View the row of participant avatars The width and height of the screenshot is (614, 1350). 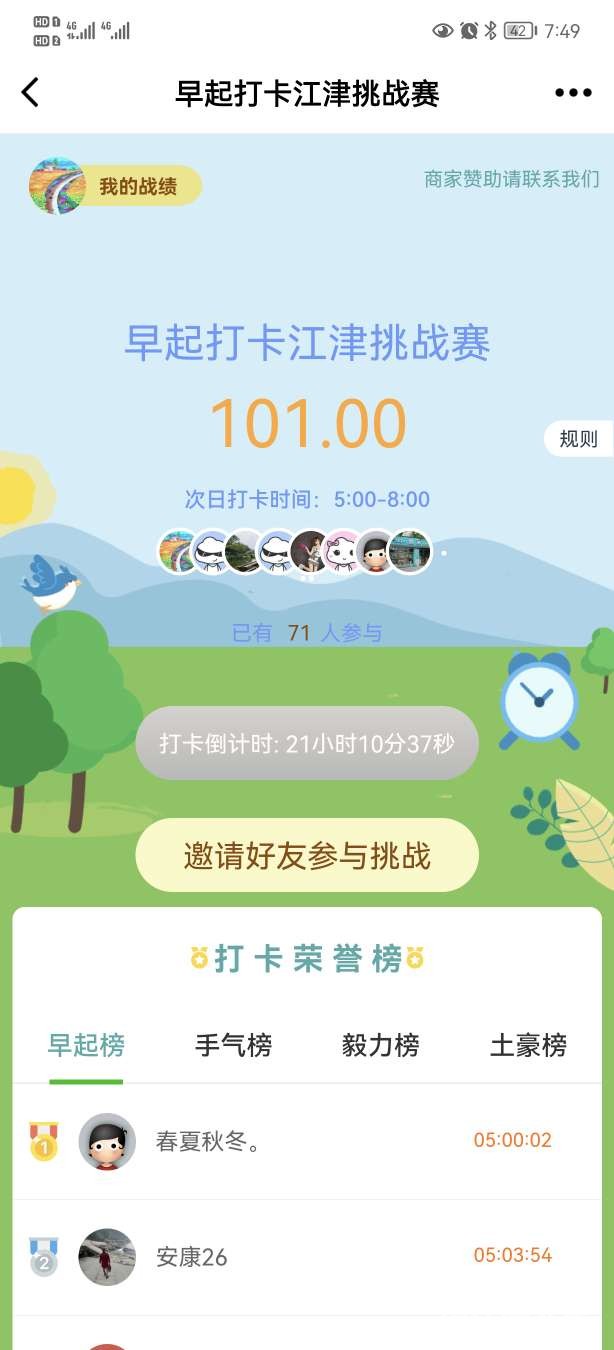[x=296, y=551]
